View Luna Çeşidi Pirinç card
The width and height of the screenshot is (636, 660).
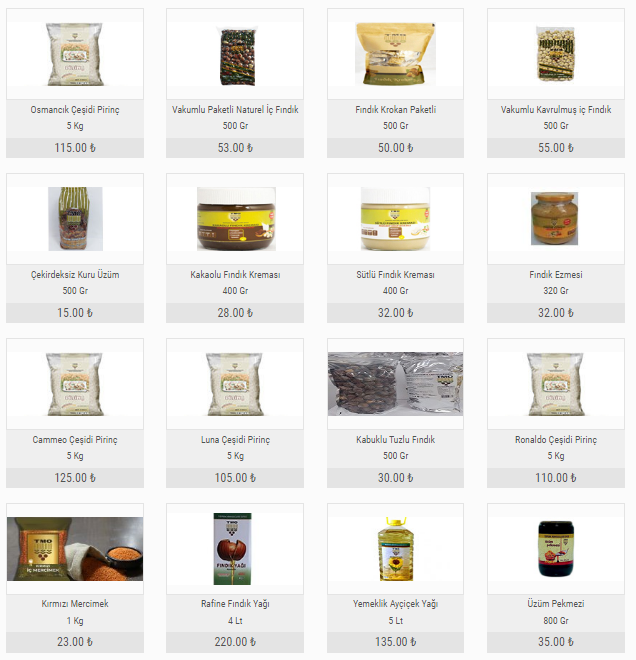click(x=235, y=383)
